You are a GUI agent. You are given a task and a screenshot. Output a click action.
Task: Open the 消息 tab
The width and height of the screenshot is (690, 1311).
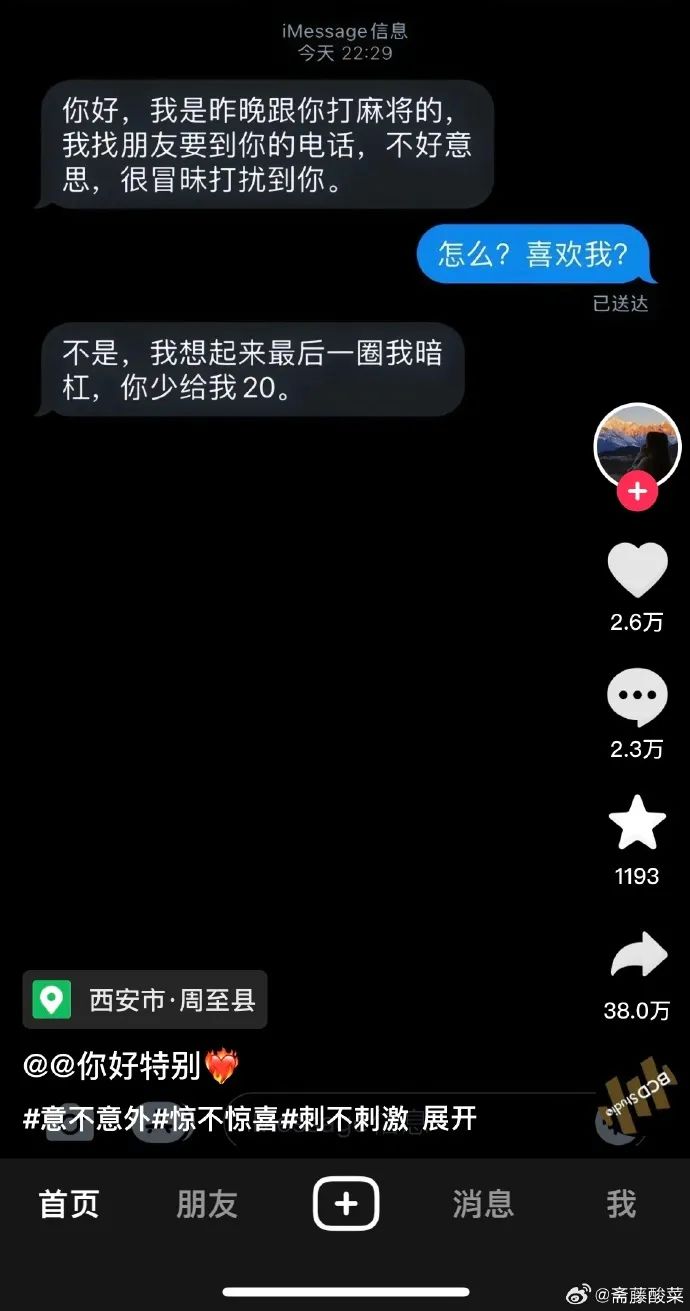pyautogui.click(x=483, y=1204)
